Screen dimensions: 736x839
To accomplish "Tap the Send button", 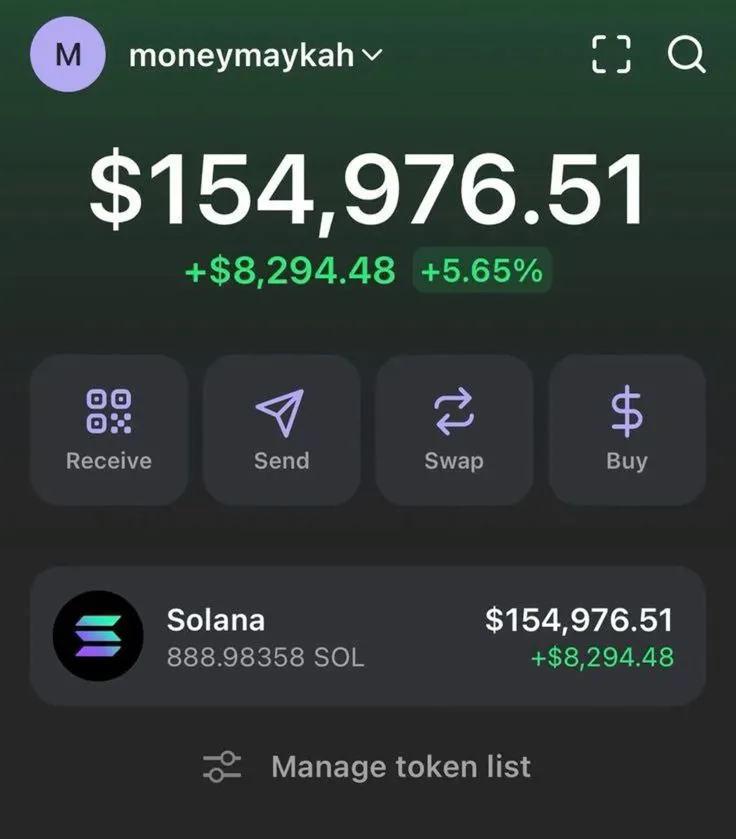I will 281,430.
